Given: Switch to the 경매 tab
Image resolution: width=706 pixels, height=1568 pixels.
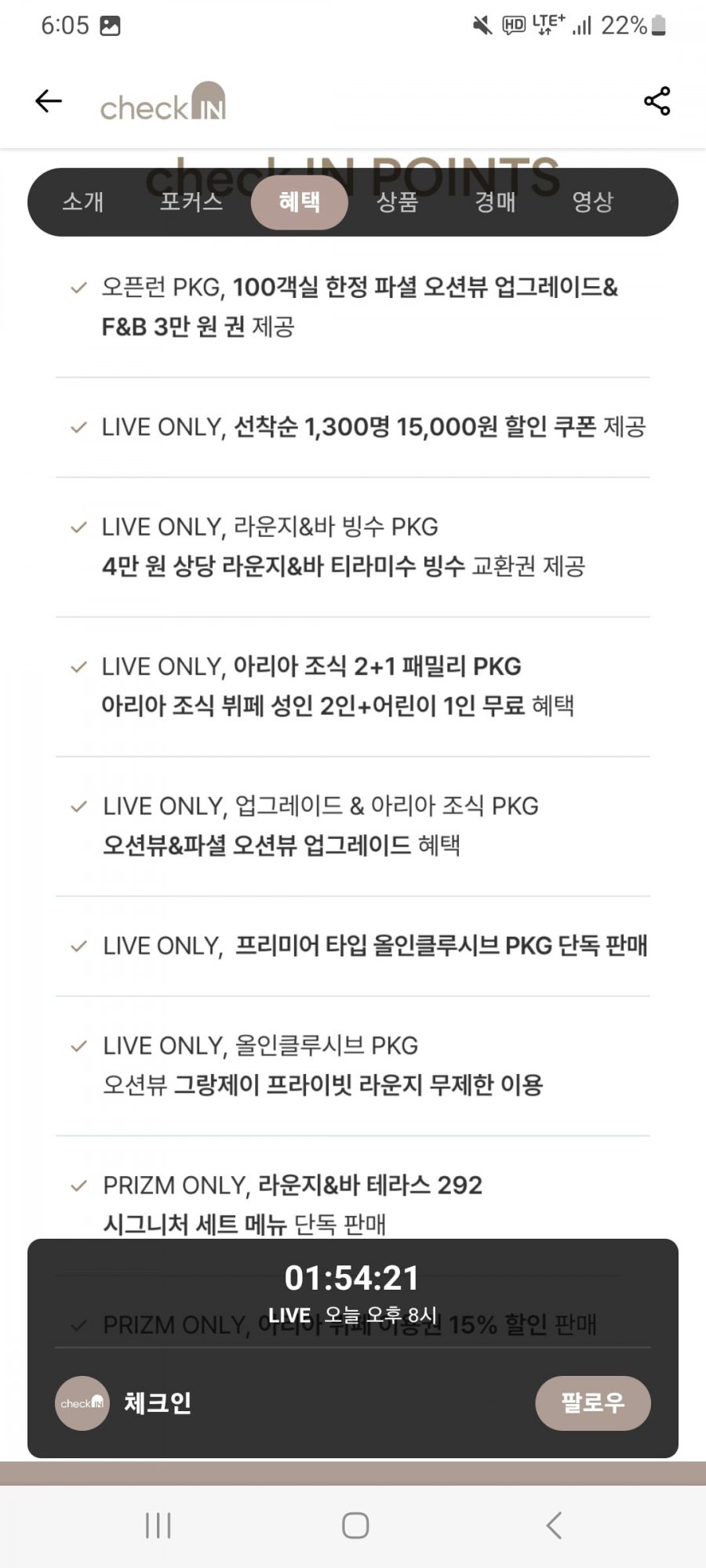Looking at the screenshot, I should point(495,202).
